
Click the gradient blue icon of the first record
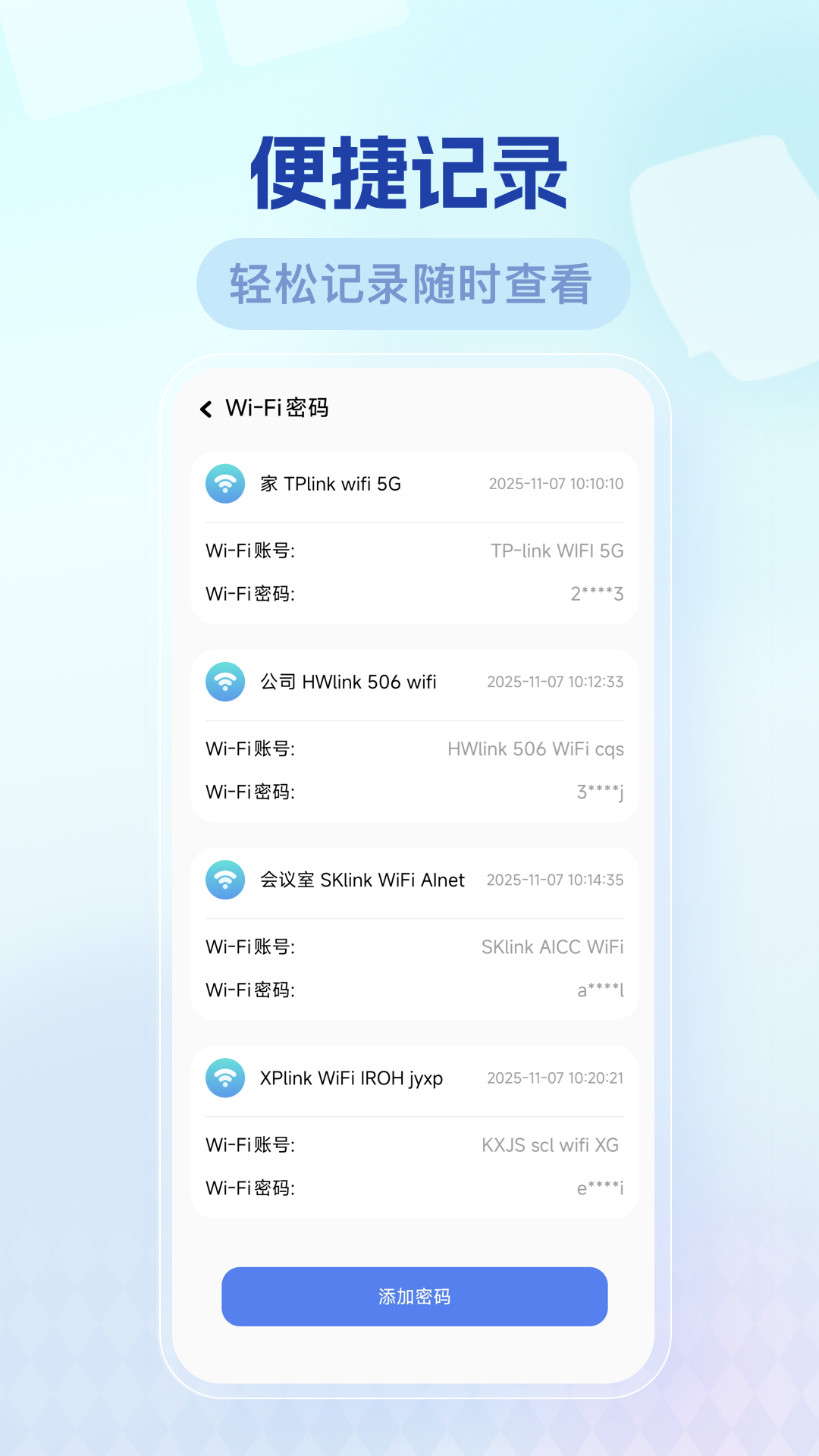(x=224, y=483)
